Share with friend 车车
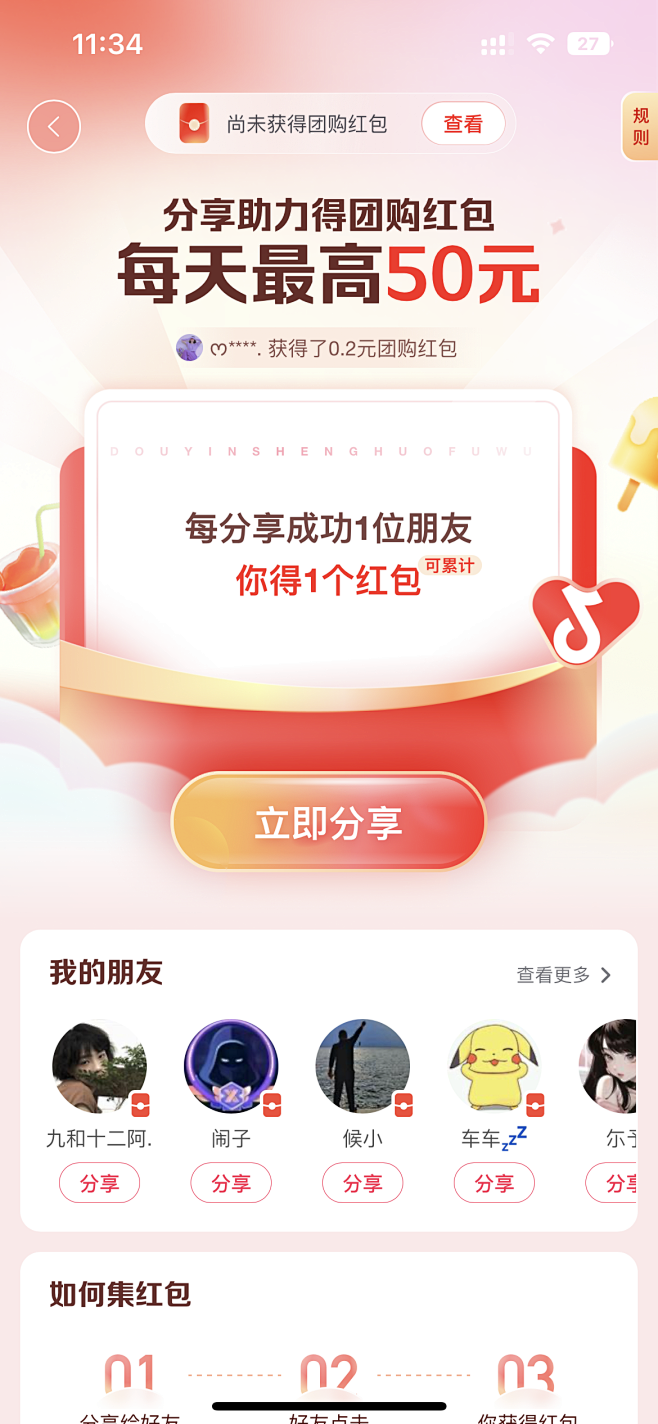658x1424 pixels. [x=494, y=1183]
